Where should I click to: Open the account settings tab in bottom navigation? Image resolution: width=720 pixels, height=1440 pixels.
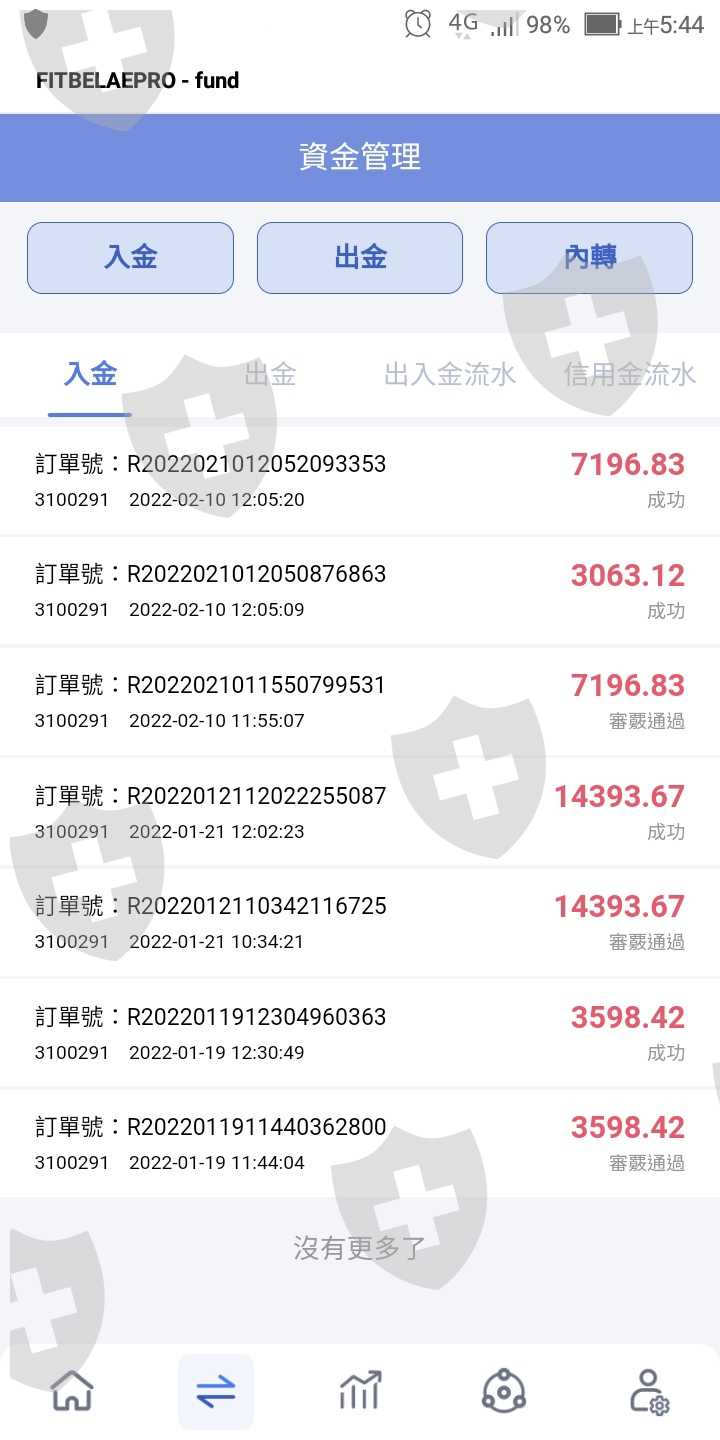click(649, 1391)
